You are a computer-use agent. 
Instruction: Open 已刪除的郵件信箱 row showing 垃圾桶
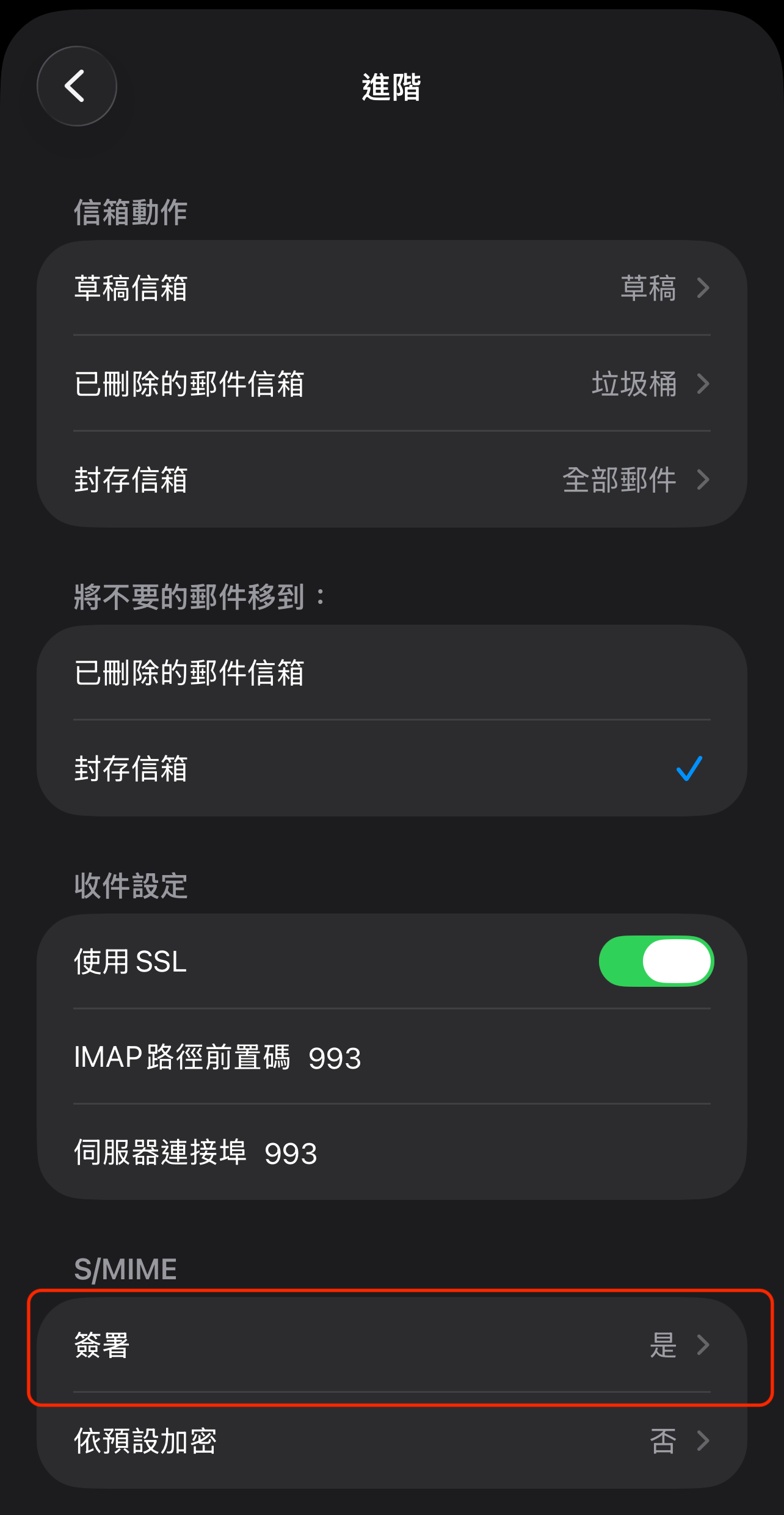[391, 383]
